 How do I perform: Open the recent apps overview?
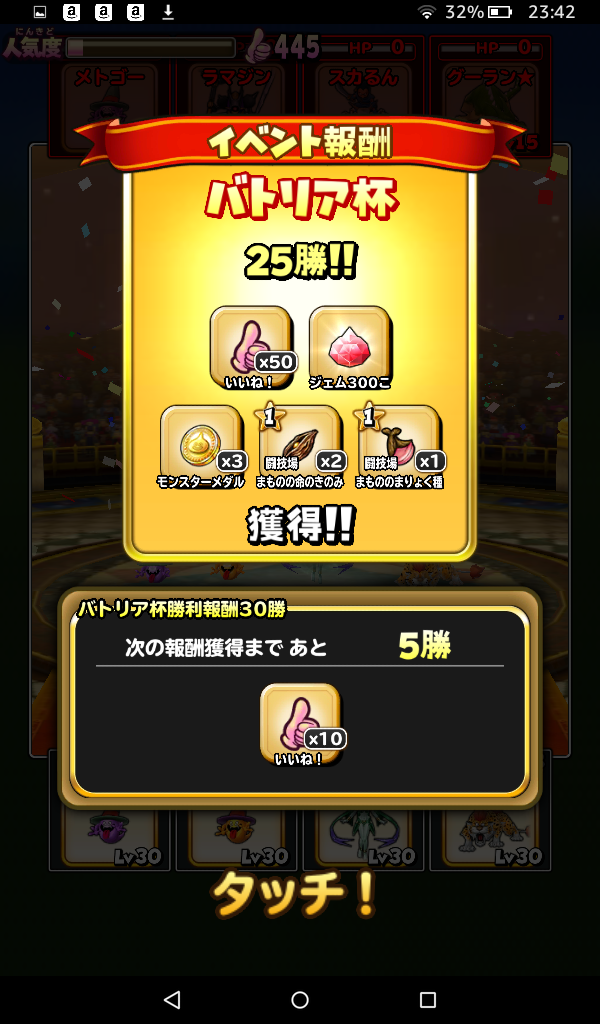428,999
